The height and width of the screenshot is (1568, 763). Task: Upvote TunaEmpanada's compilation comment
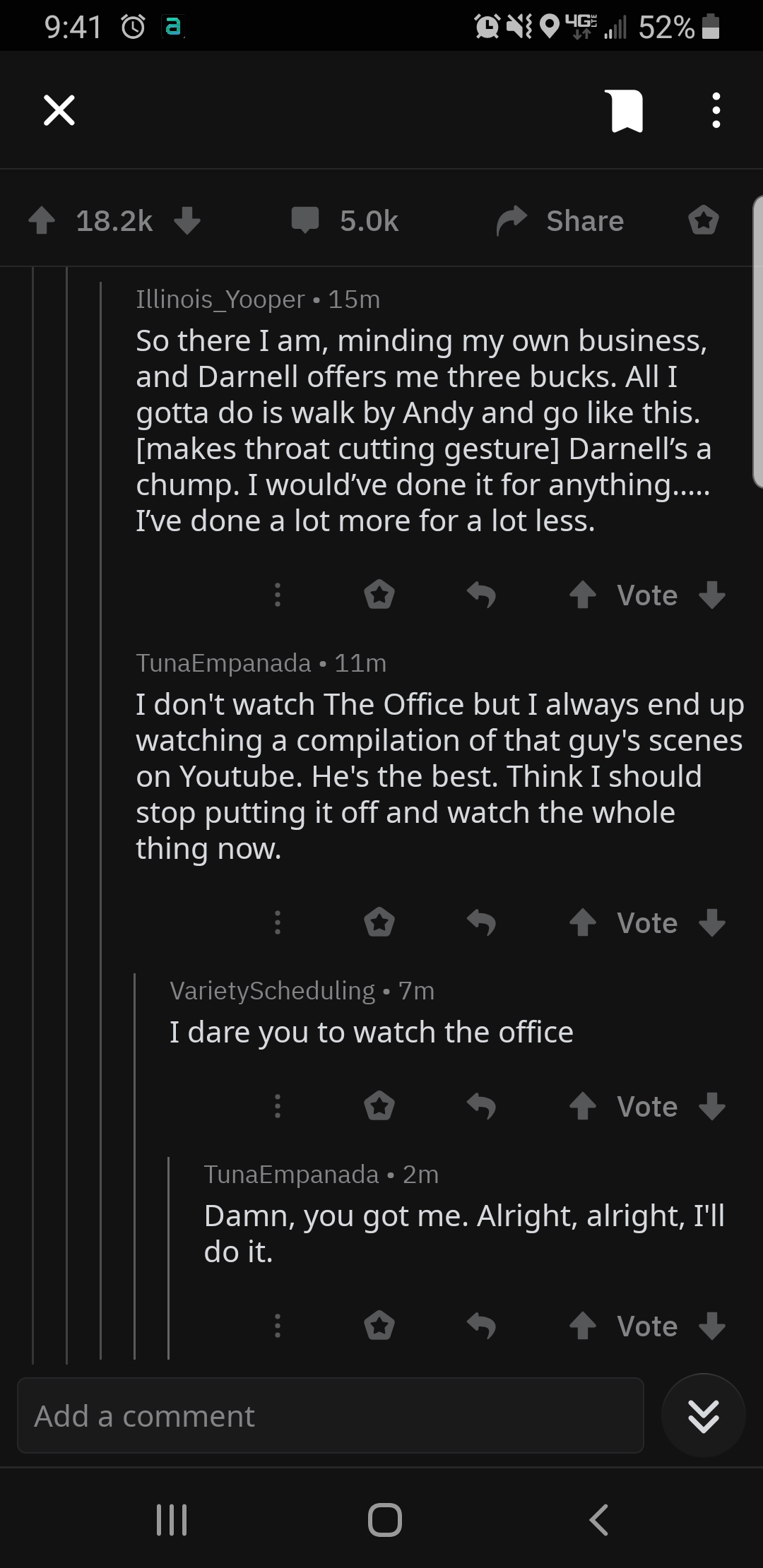(x=581, y=922)
